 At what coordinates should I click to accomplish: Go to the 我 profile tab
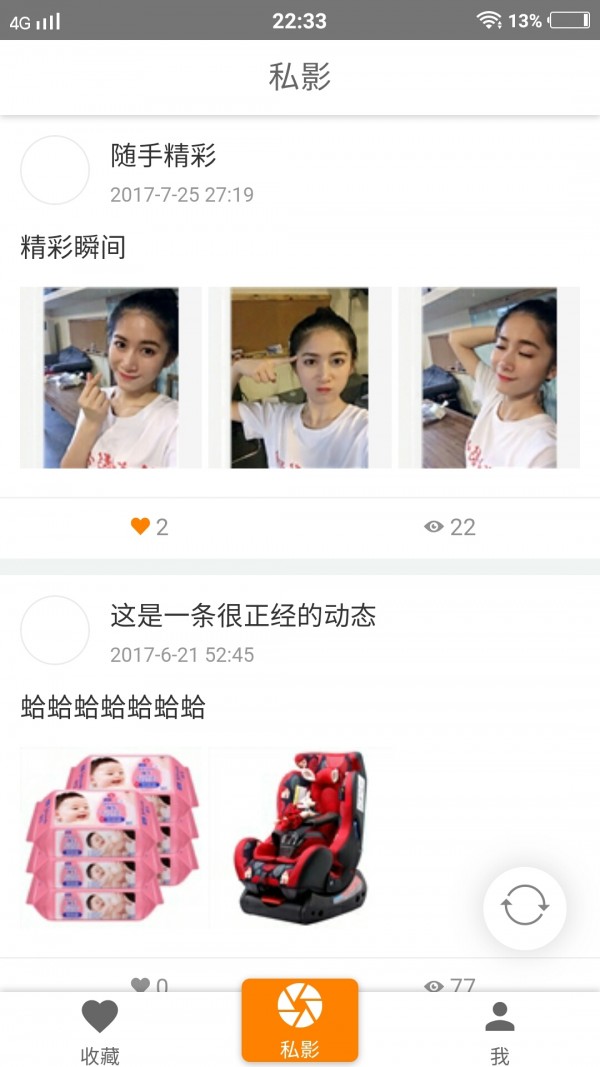click(x=500, y=1030)
